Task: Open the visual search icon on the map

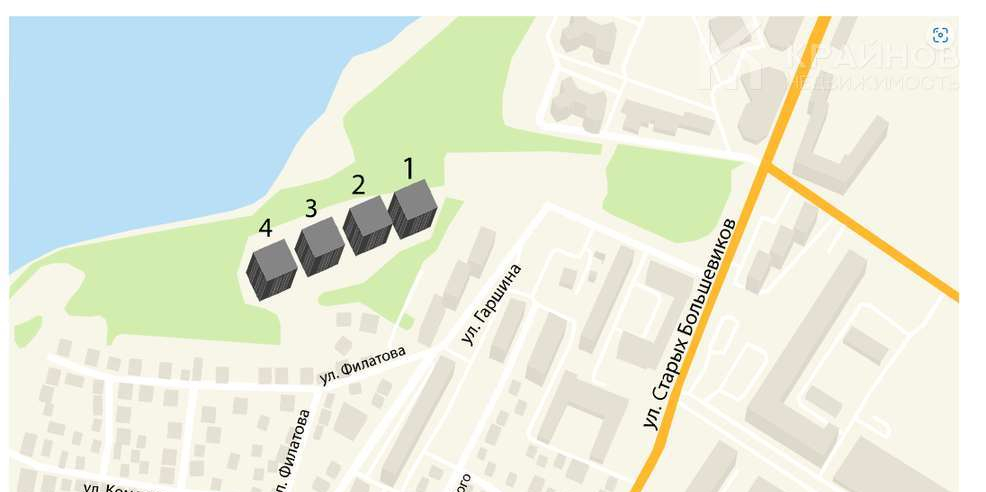Action: point(940,36)
